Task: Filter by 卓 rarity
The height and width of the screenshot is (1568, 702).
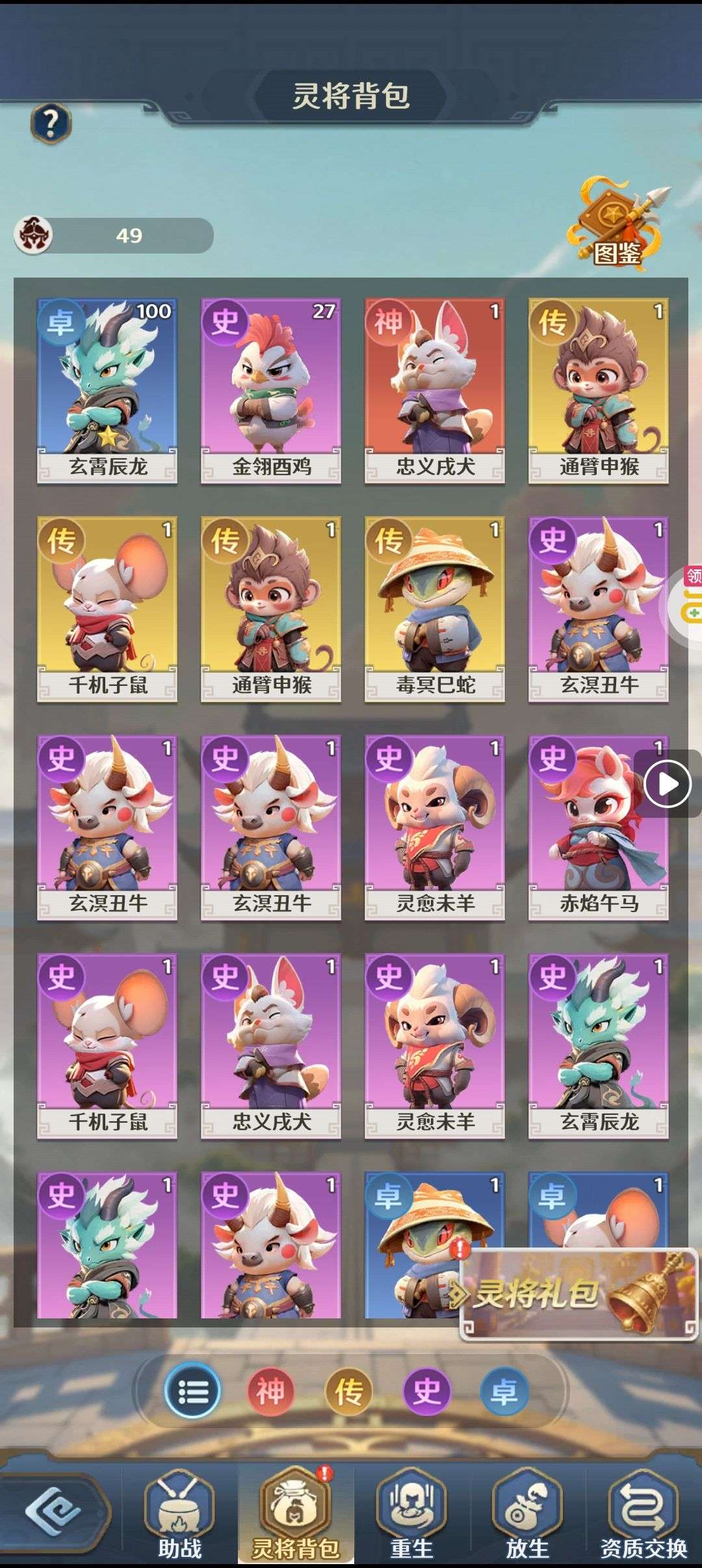Action: 504,1392
